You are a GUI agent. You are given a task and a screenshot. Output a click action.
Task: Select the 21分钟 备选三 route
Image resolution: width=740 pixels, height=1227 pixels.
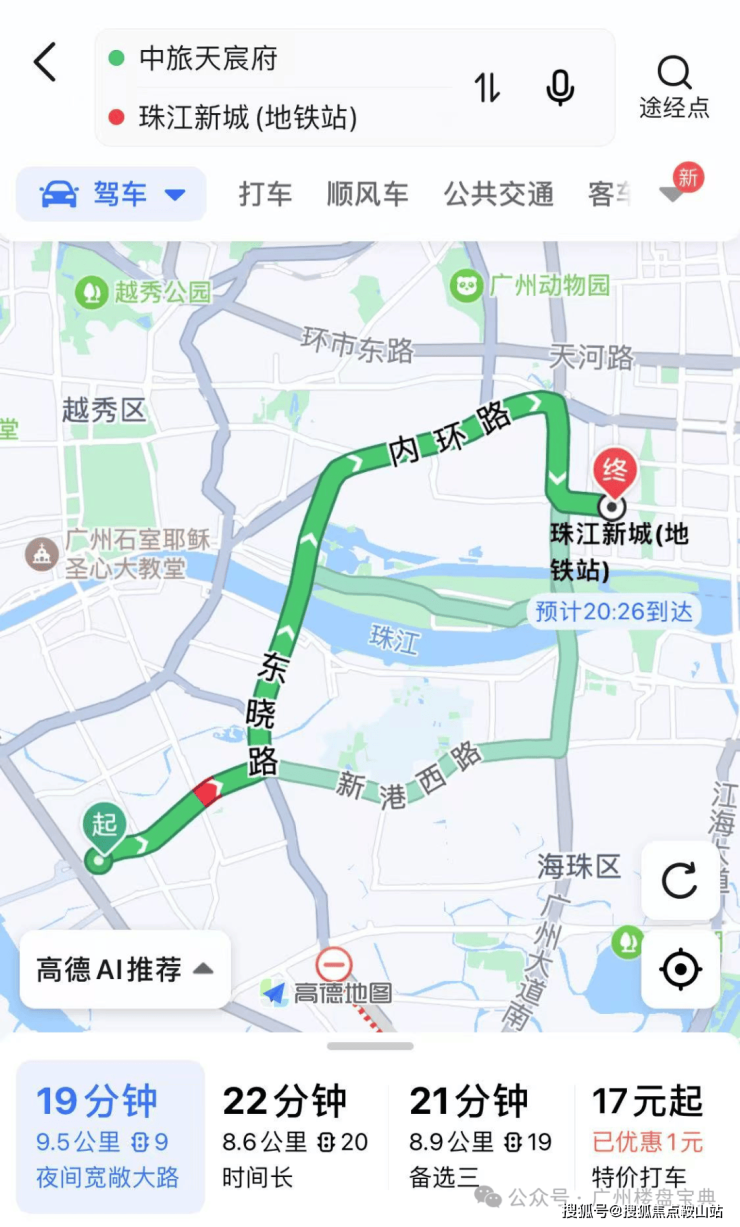tap(480, 1137)
